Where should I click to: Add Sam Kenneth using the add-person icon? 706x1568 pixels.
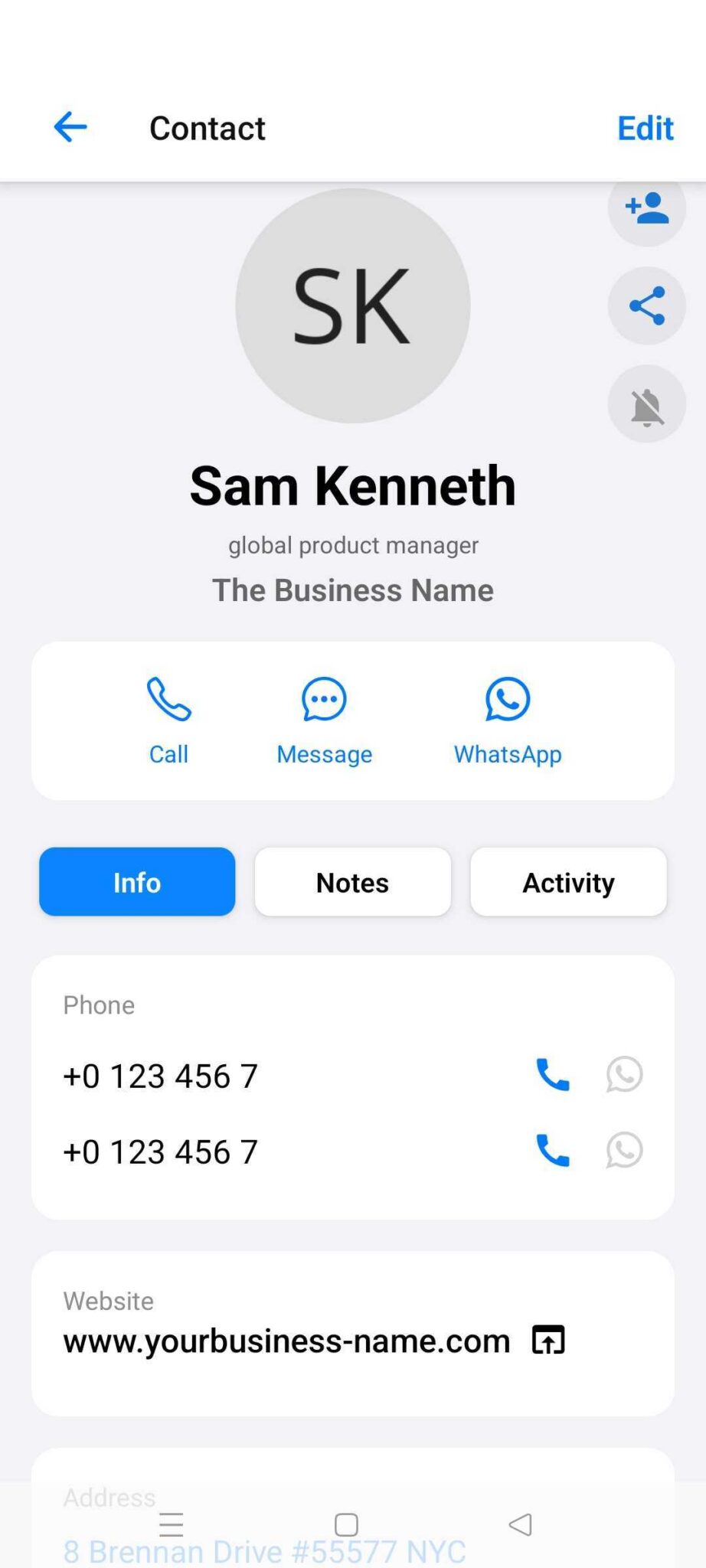pos(646,208)
